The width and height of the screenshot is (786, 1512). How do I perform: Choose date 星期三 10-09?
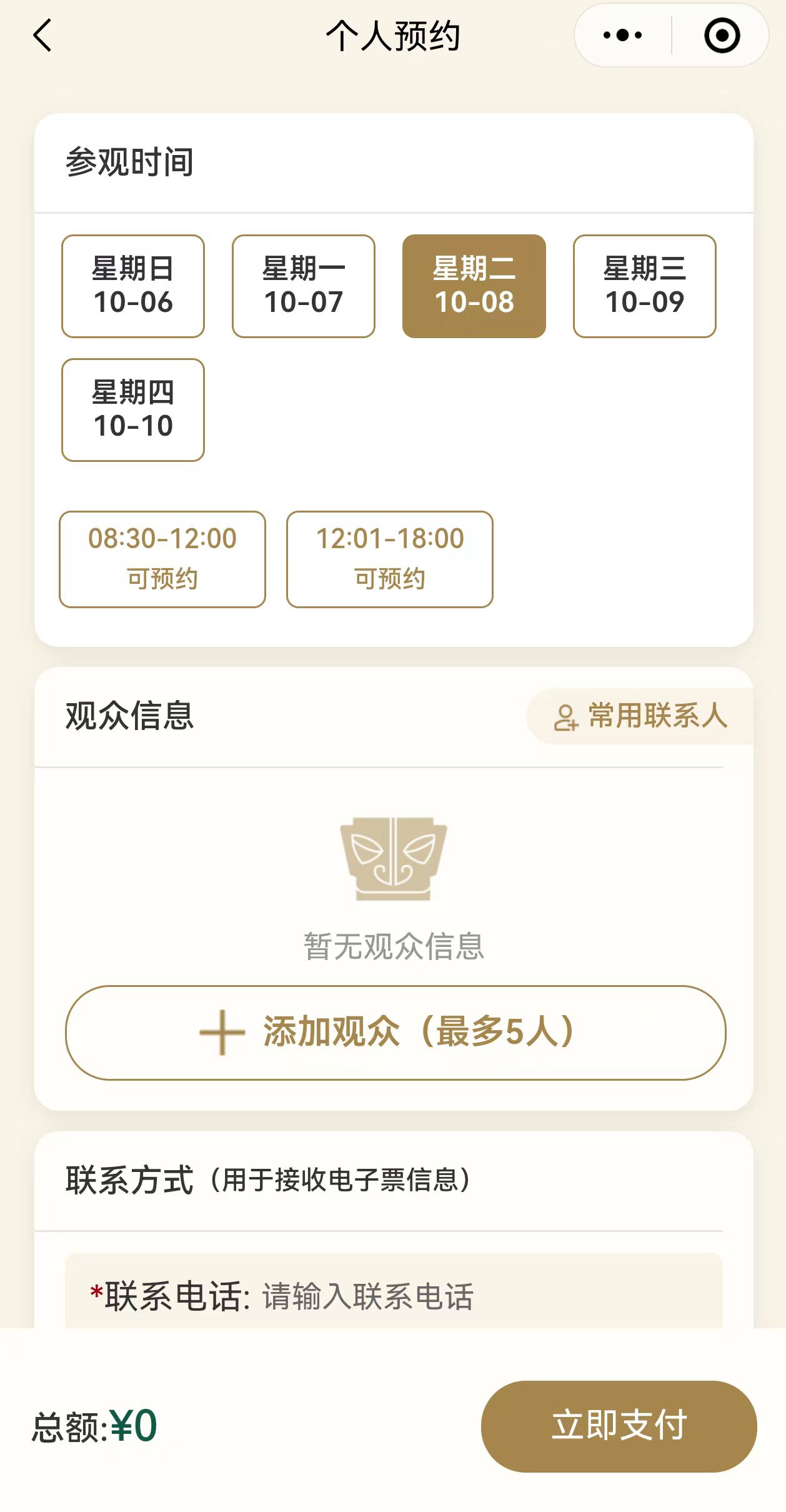point(645,286)
